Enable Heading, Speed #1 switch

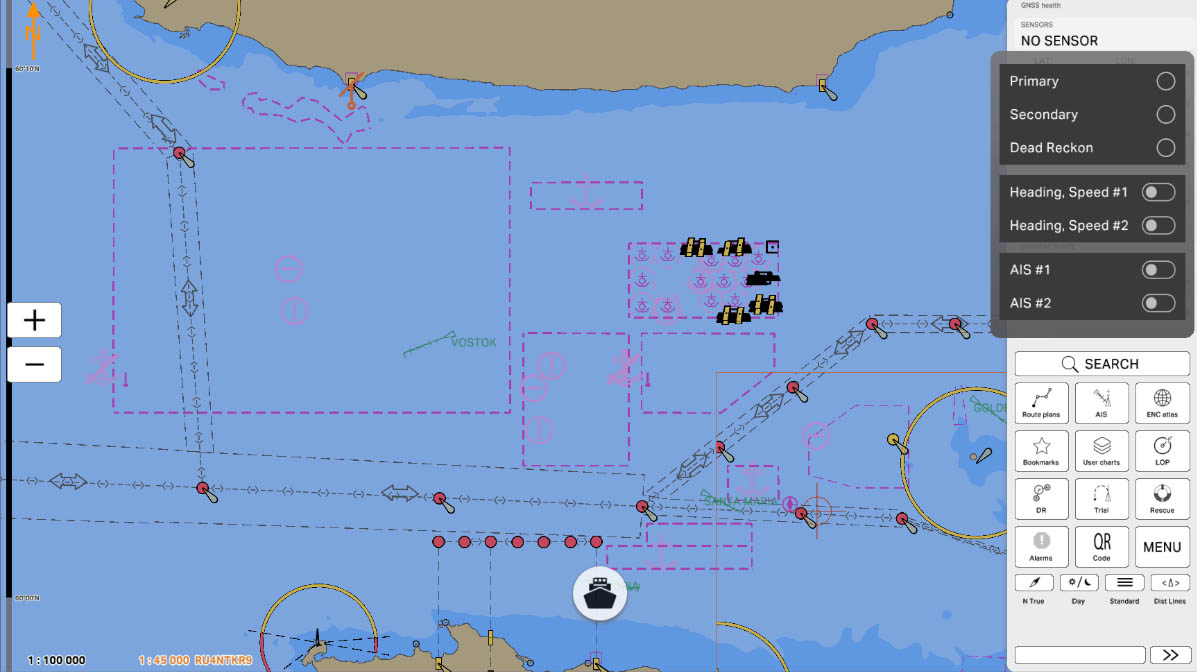pyautogui.click(x=1157, y=192)
